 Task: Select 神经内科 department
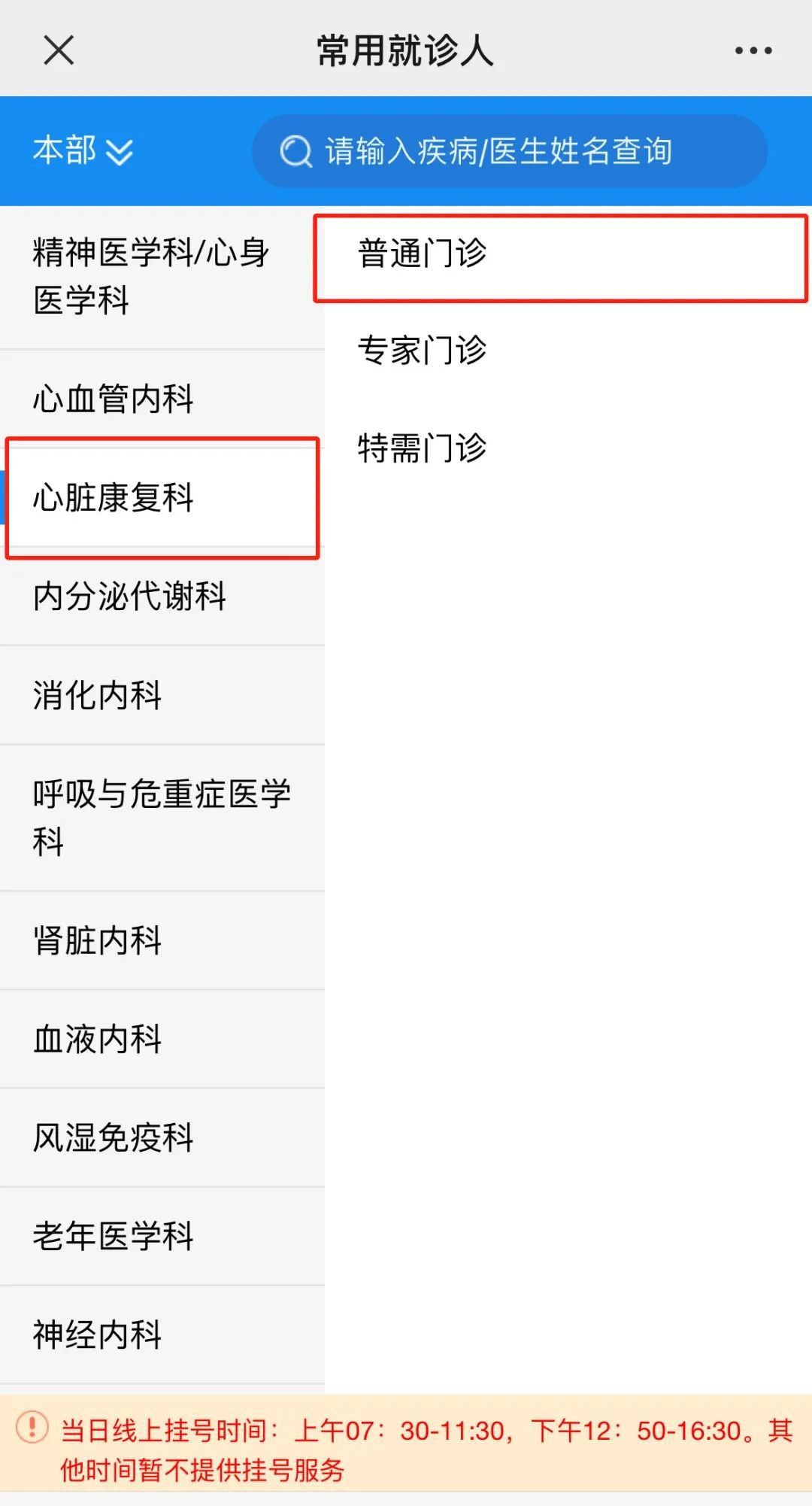click(x=162, y=1334)
